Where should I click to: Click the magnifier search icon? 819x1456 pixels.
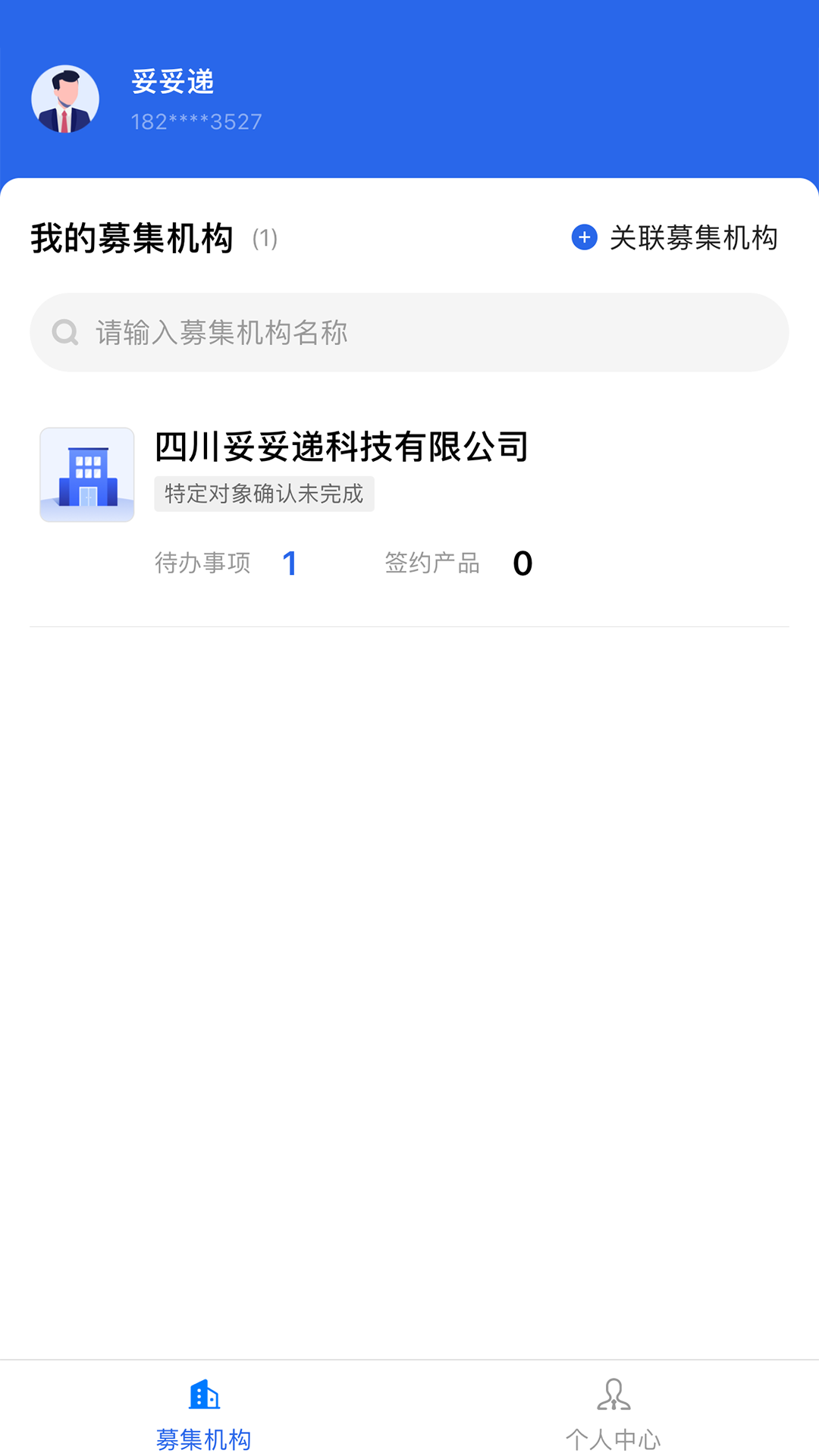(x=65, y=331)
